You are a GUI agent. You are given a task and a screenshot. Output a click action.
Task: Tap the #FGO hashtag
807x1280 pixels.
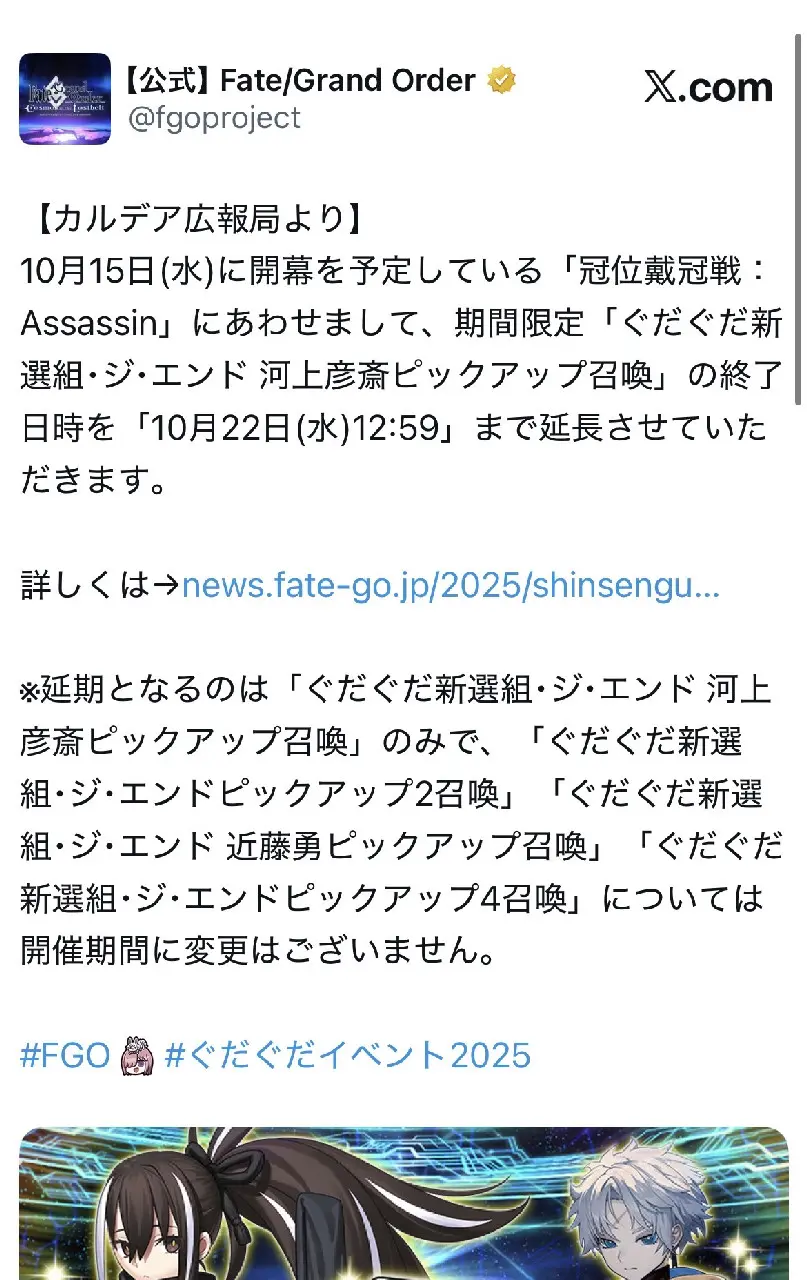(x=64, y=1055)
